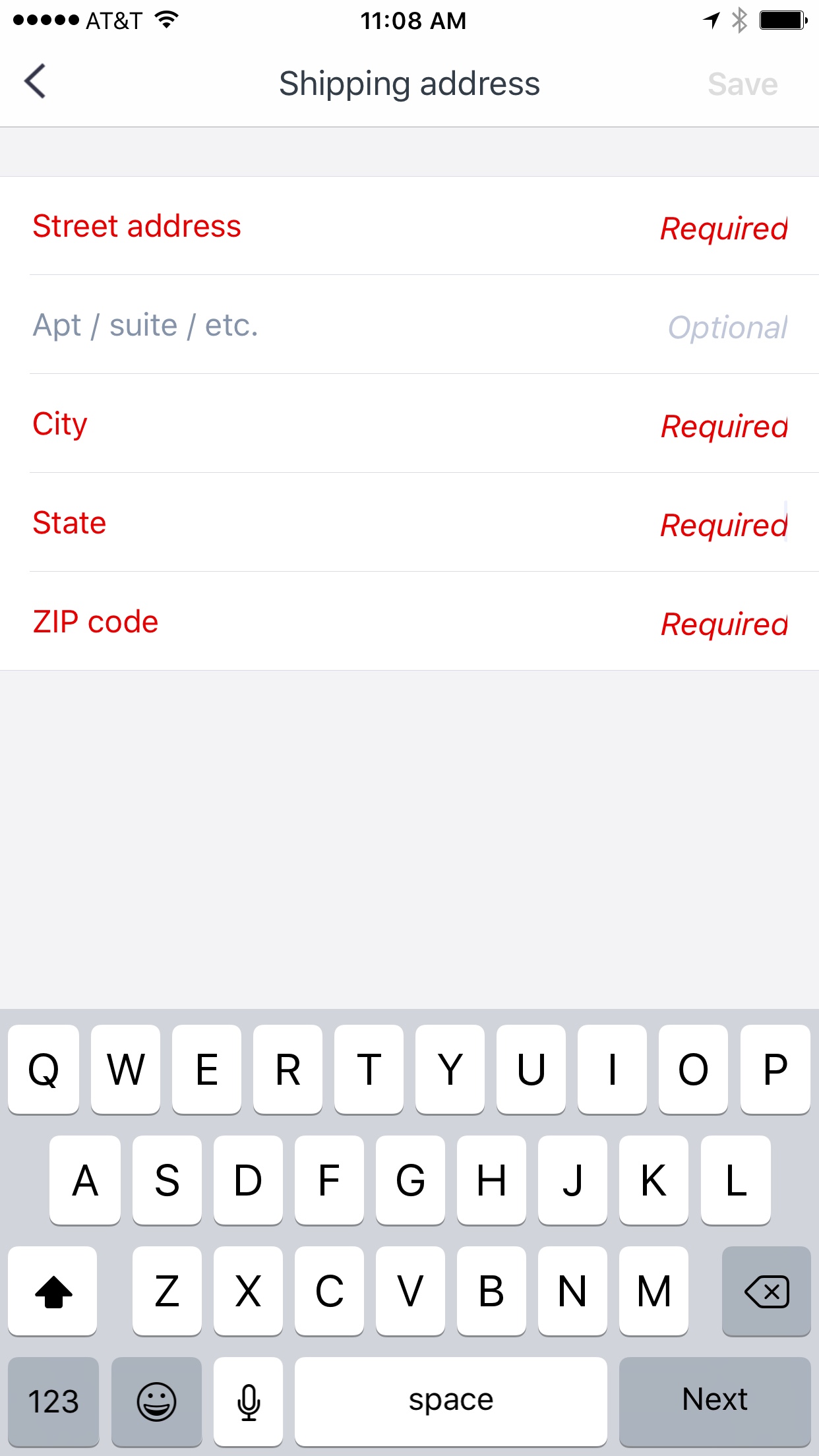Save the shipping address
The width and height of the screenshot is (819, 1456).
pos(742,84)
